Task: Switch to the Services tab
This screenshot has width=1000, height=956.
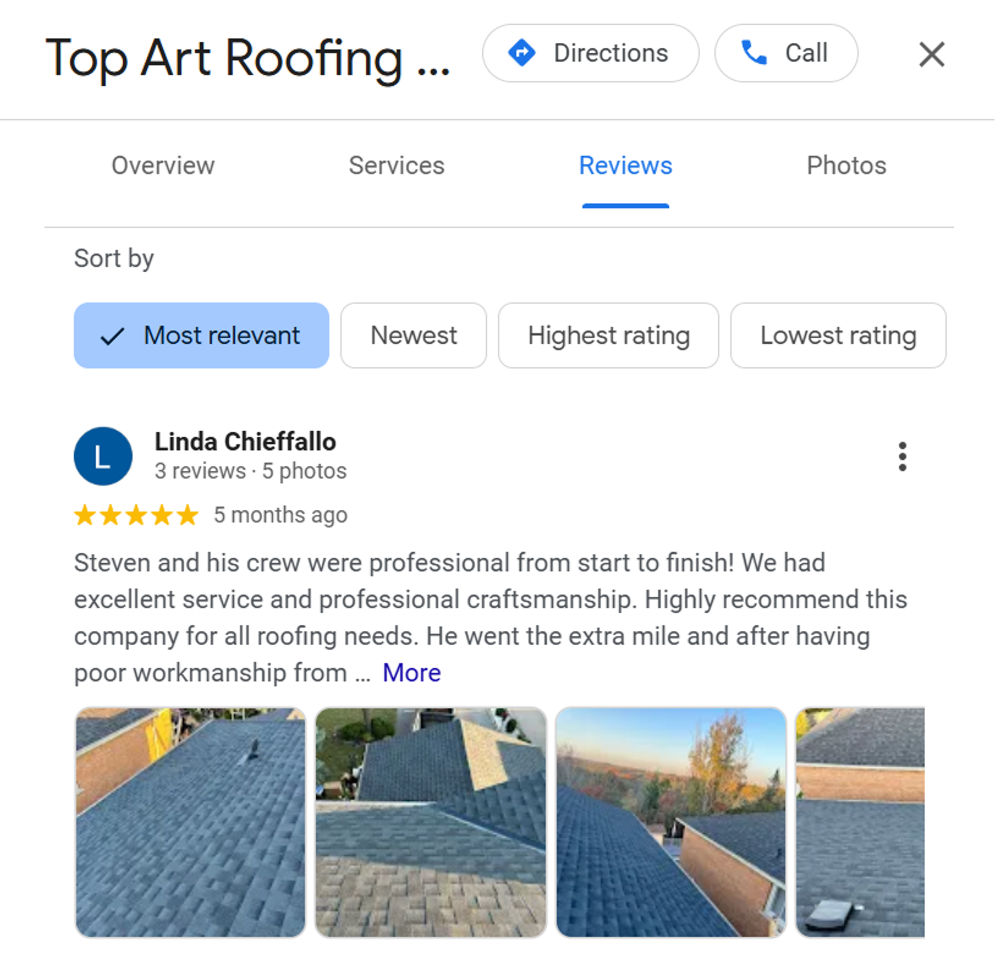Action: point(396,166)
